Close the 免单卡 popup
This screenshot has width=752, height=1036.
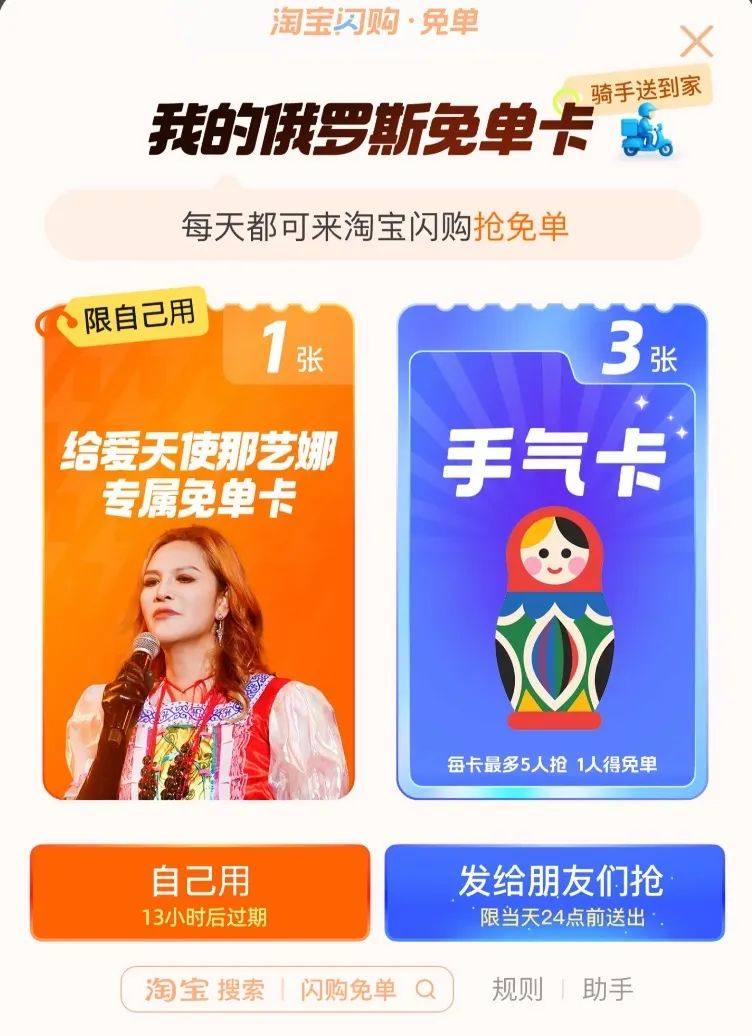[696, 41]
